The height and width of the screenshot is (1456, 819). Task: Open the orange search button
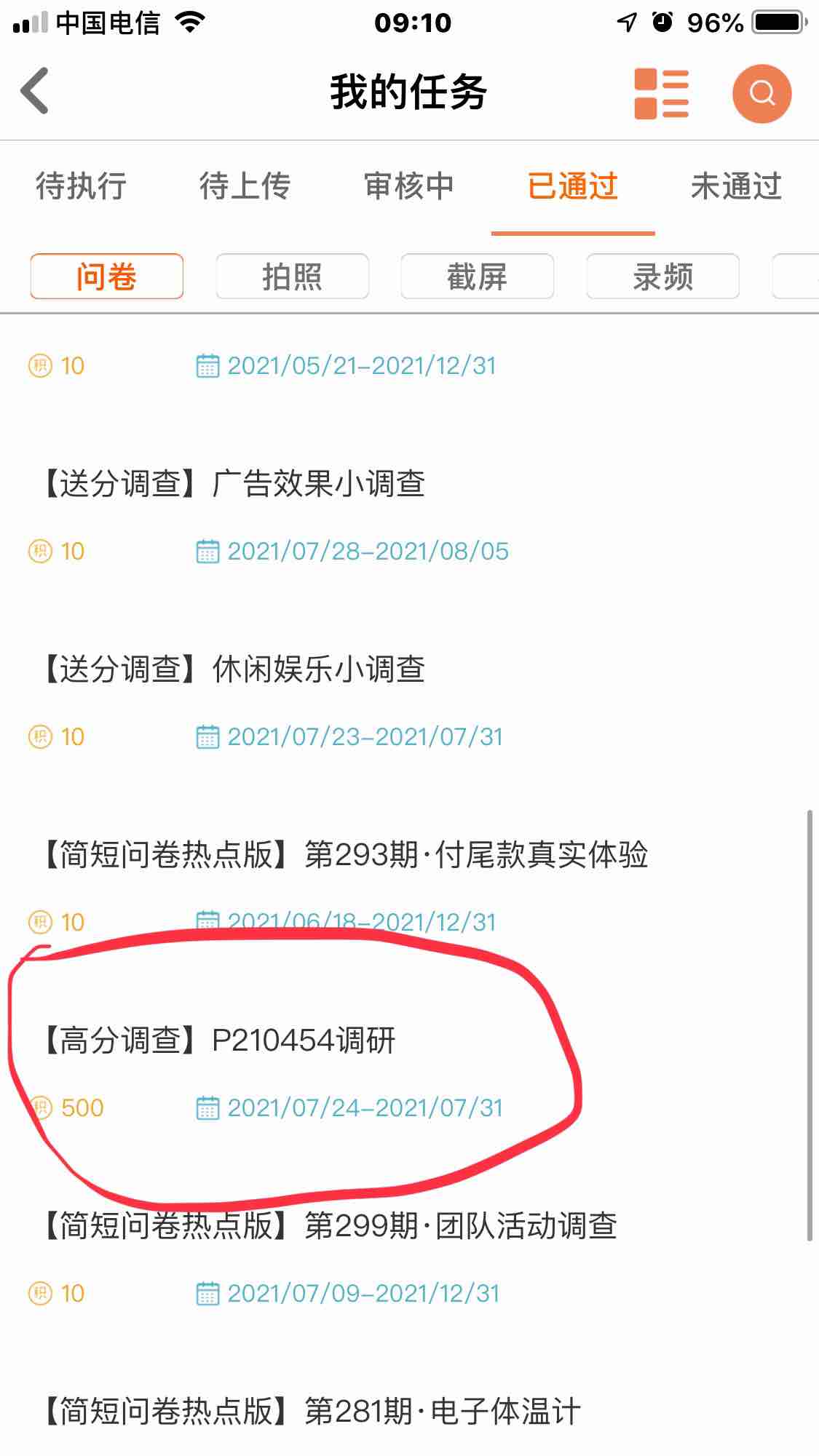coord(761,93)
